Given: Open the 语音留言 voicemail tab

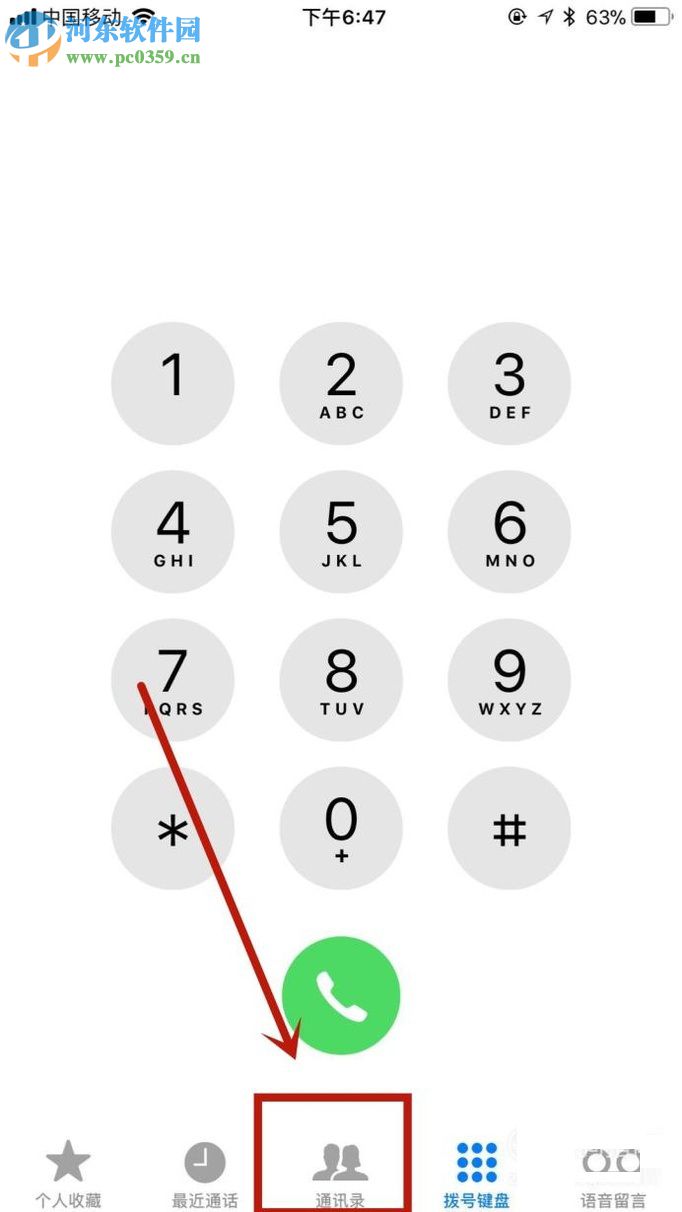Looking at the screenshot, I should pos(612,1174).
